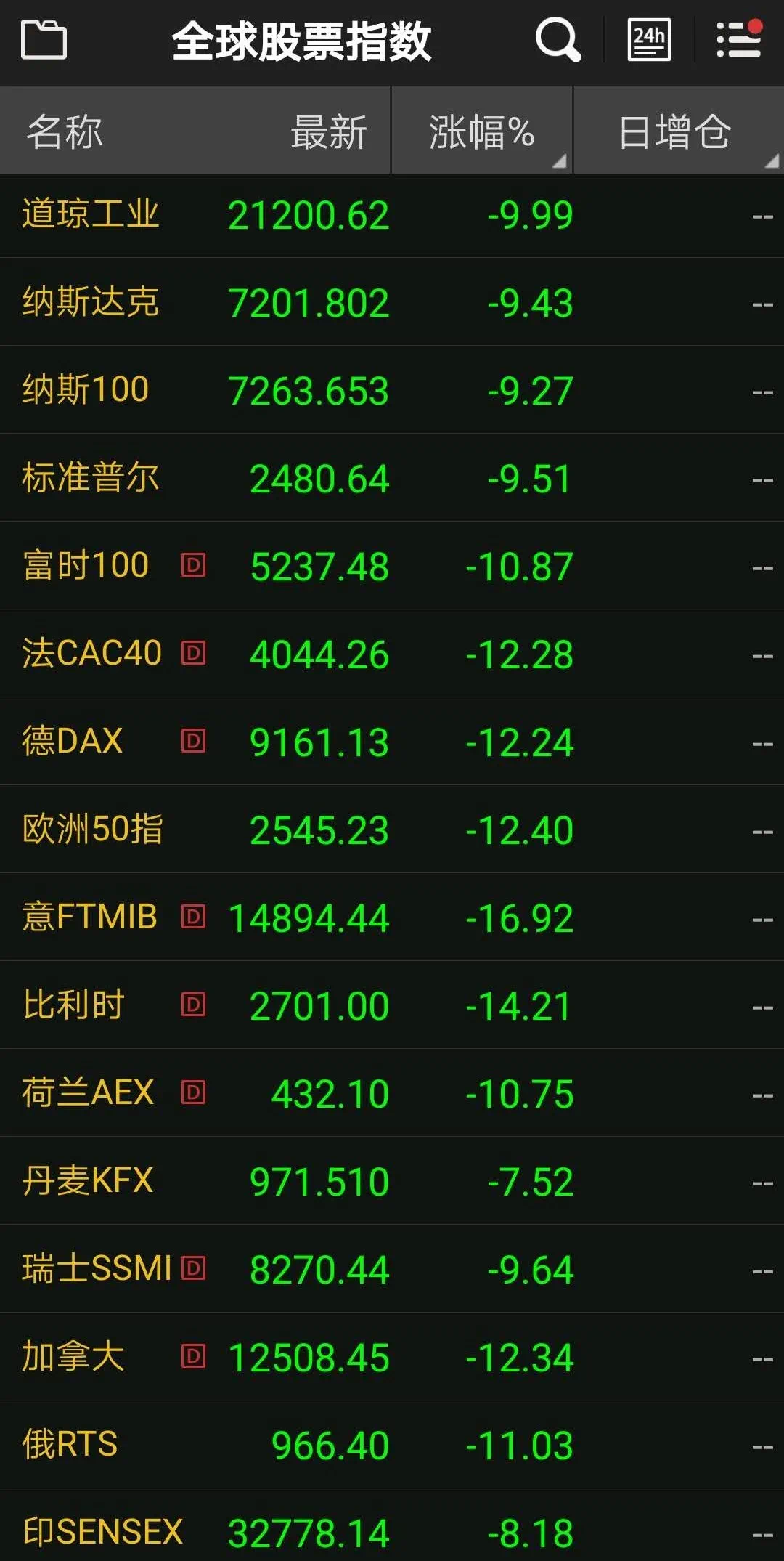Open the folder icon in the top bar
Viewport: 784px width, 1561px height.
click(44, 39)
